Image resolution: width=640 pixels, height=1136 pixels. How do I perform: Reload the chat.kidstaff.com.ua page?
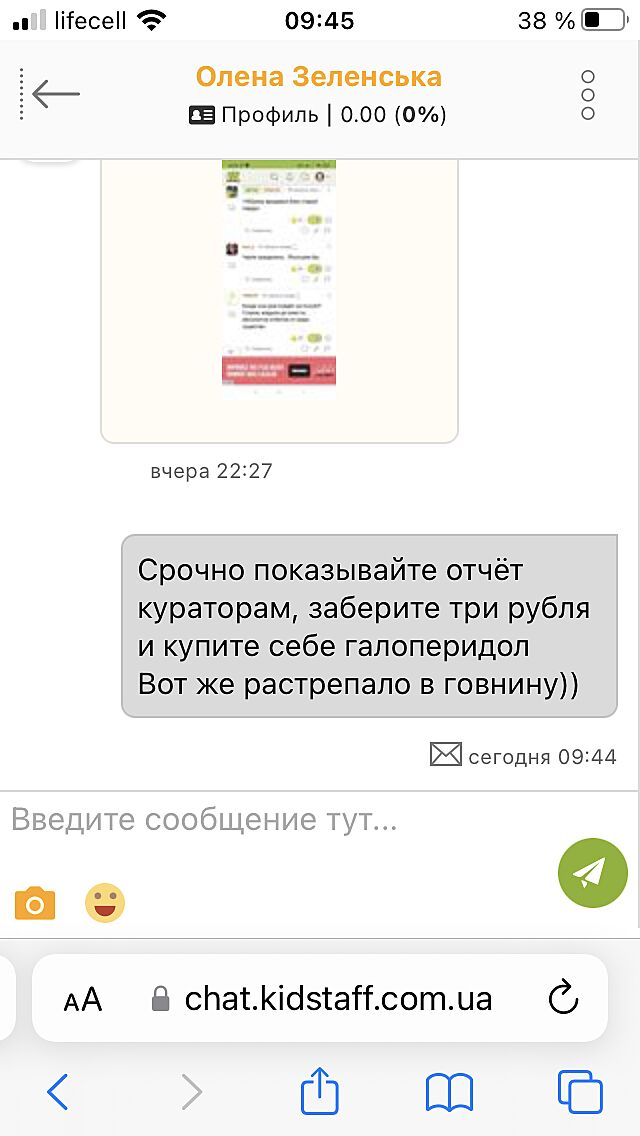[x=564, y=998]
